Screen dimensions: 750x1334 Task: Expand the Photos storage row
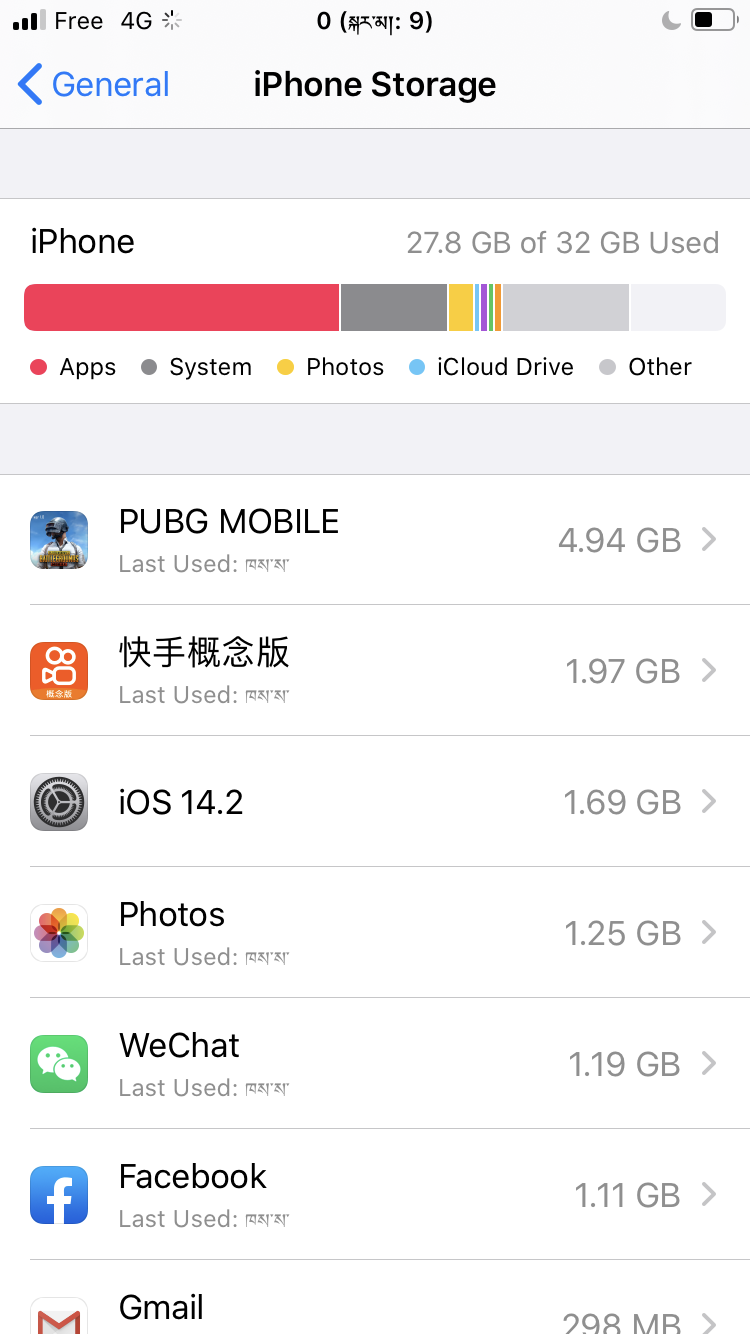[710, 933]
